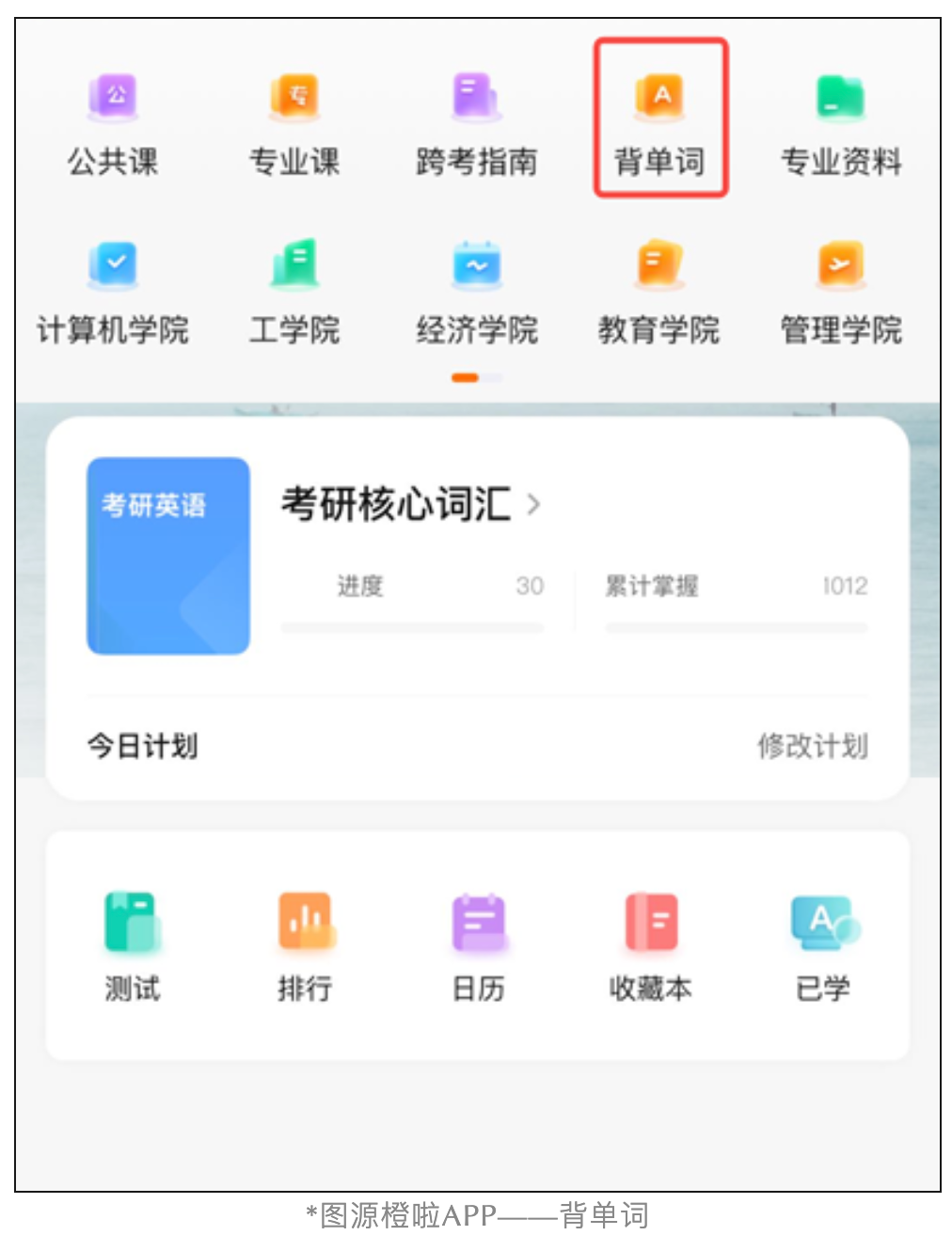View the 排行 leaderboard

pyautogui.click(x=305, y=945)
